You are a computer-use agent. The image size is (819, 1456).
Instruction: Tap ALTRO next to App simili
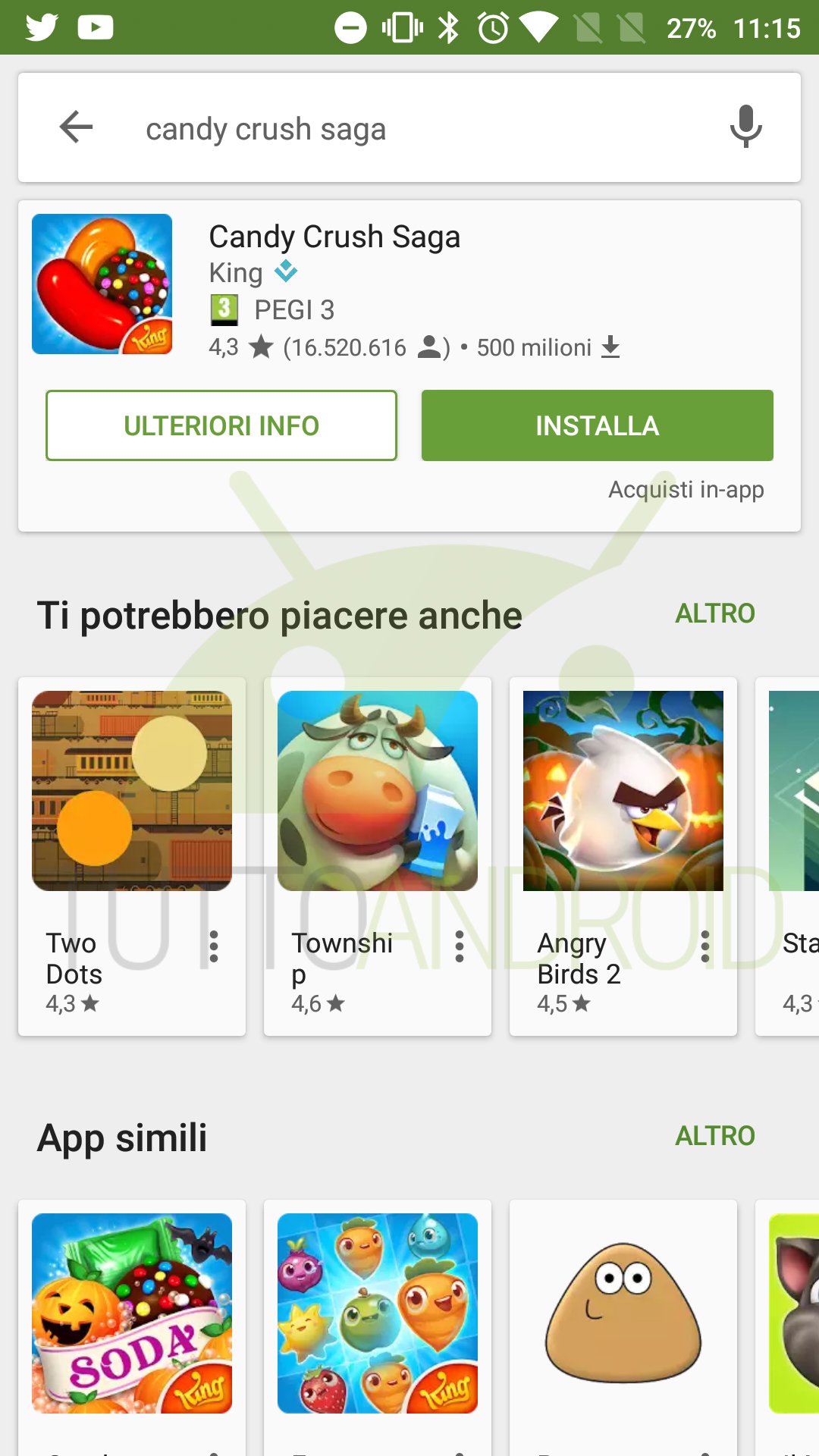[715, 1136]
